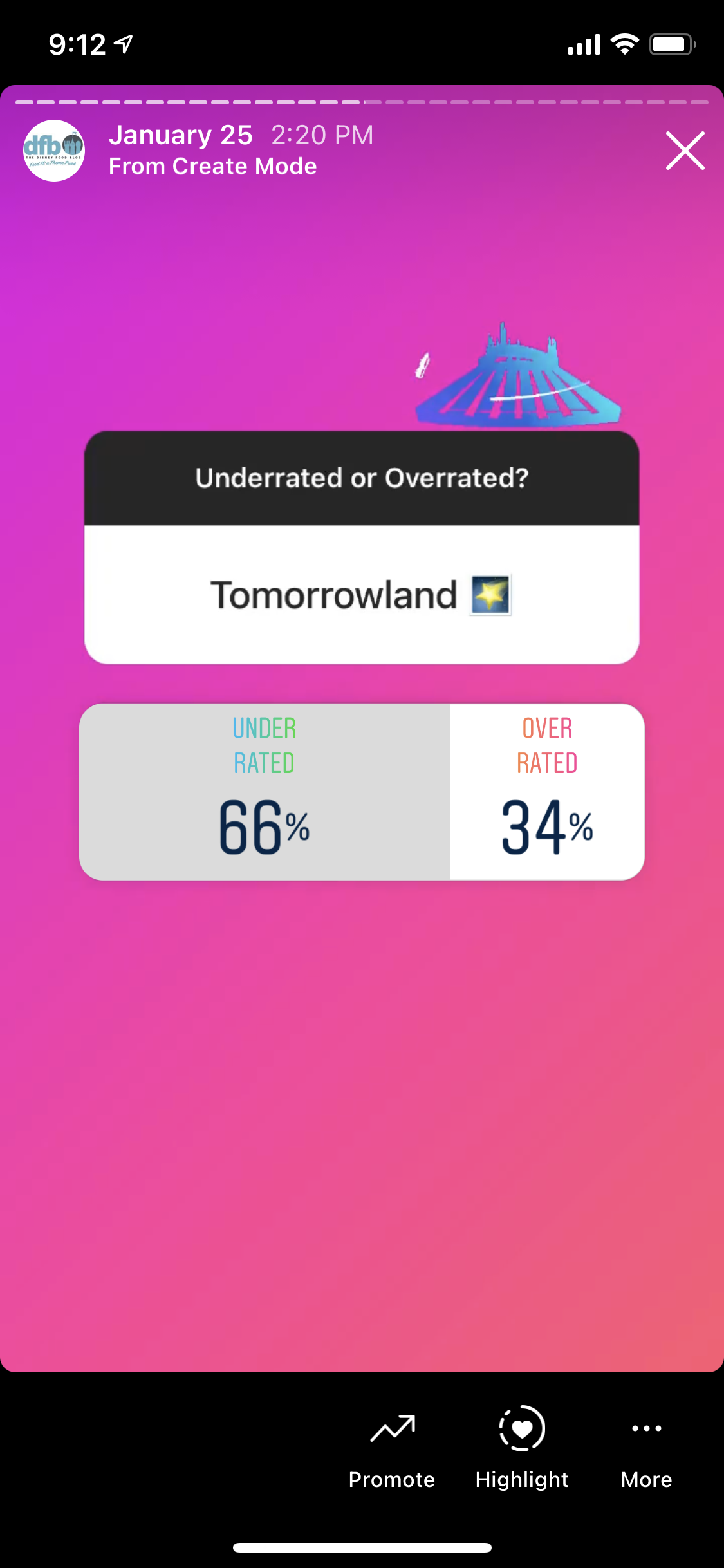The image size is (724, 1568).
Task: View Overrated 34% poll results
Action: coord(547,792)
